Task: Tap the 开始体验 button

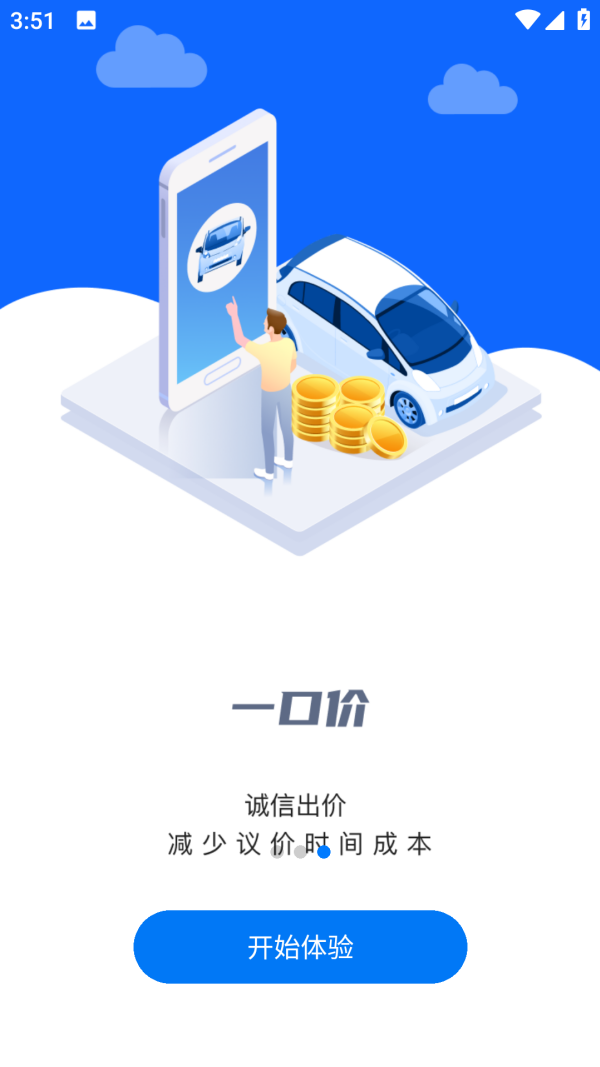Action: pos(300,947)
